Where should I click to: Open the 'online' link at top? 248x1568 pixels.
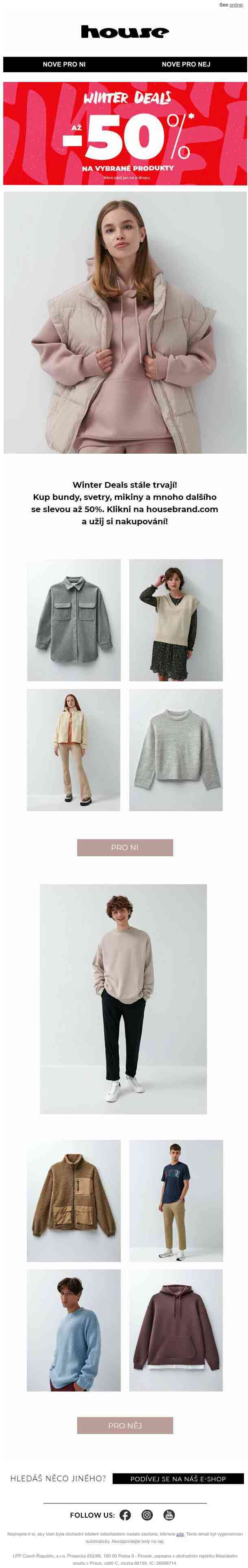pyautogui.click(x=236, y=5)
